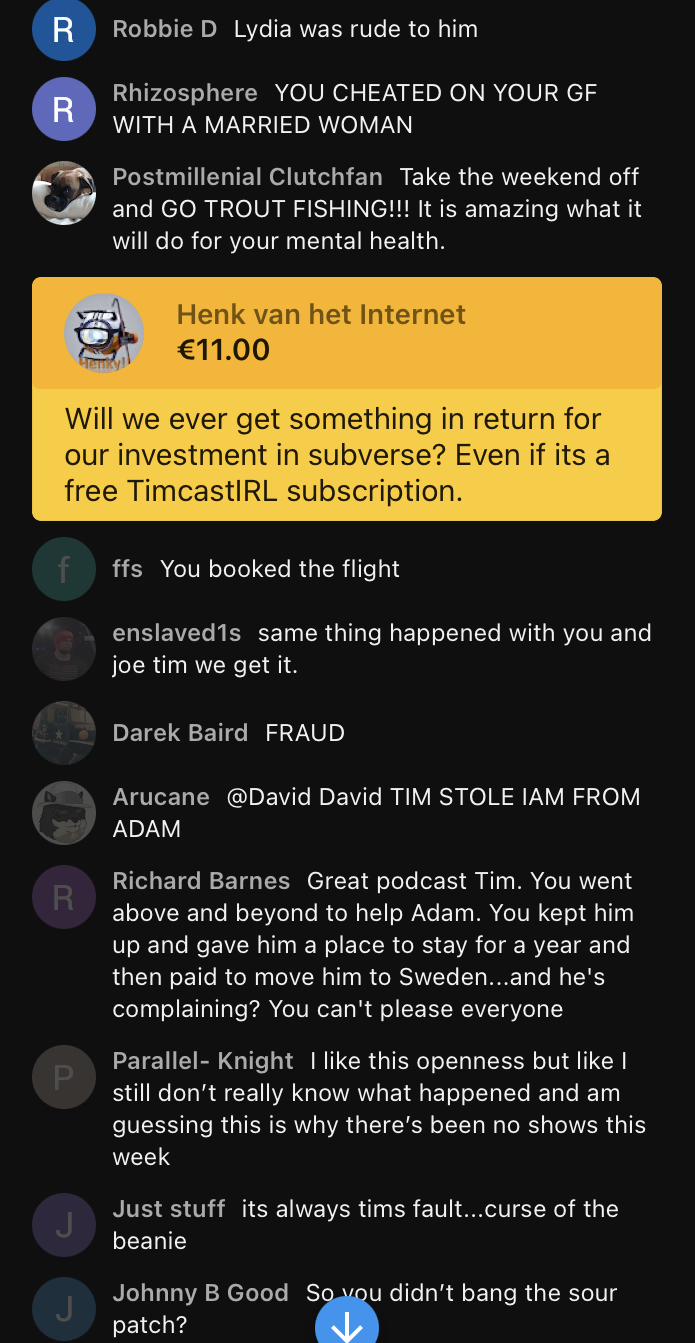The image size is (695, 1343).
Task: Open Richard Barnes's chat message
Action: tap(347, 945)
